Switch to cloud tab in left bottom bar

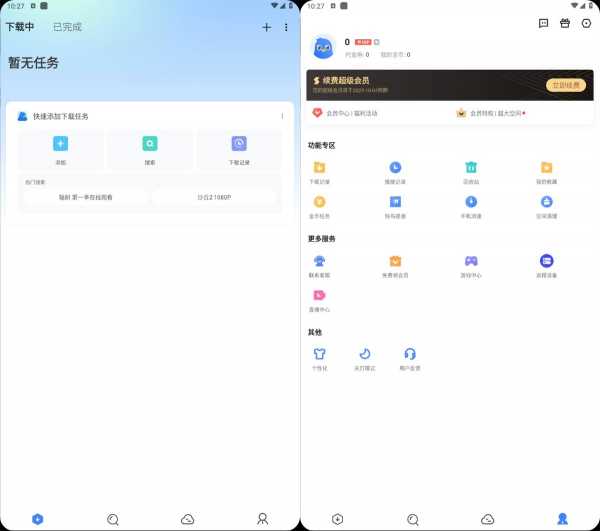pyautogui.click(x=187, y=519)
